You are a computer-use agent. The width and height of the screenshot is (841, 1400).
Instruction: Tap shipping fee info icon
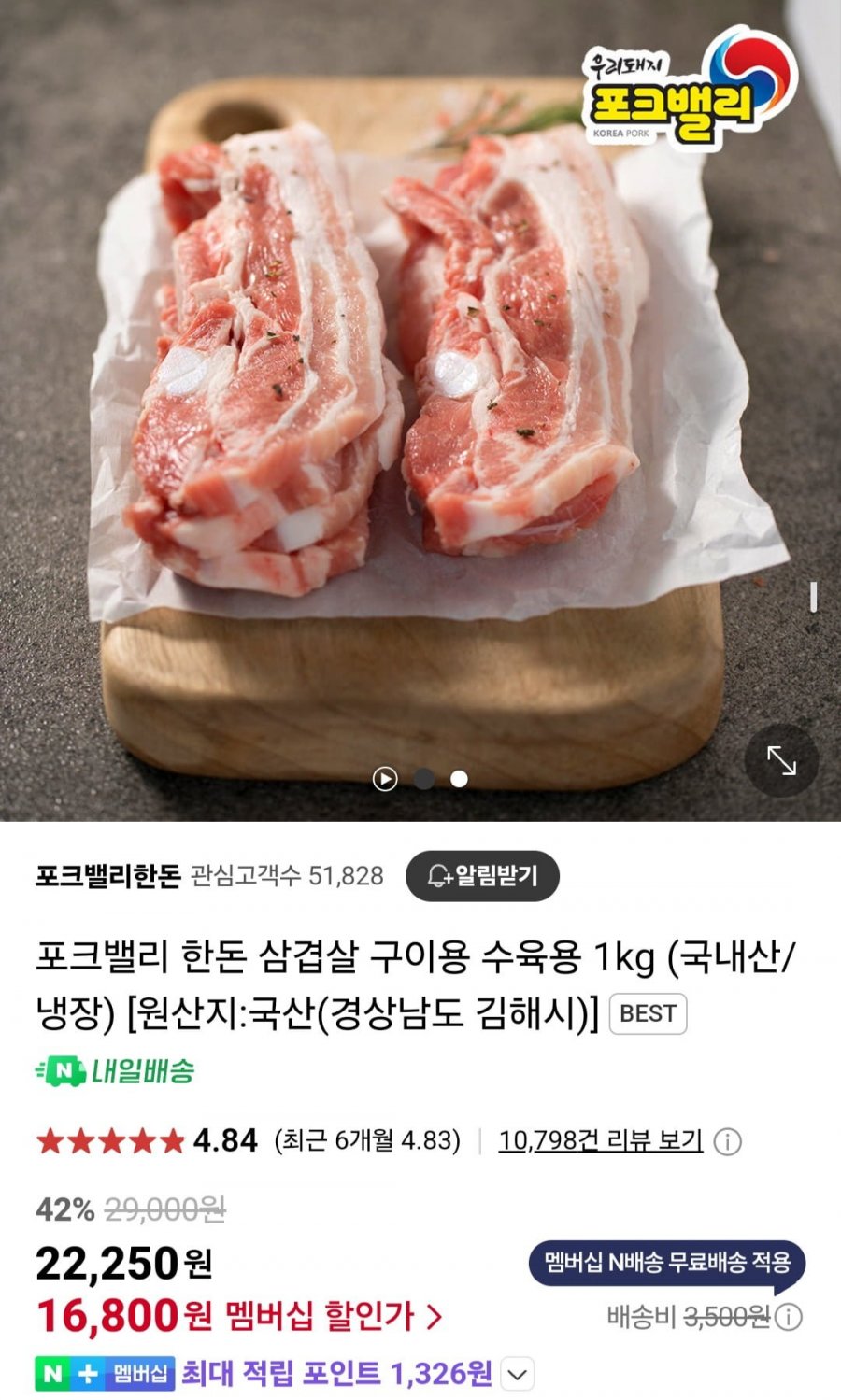[789, 1317]
